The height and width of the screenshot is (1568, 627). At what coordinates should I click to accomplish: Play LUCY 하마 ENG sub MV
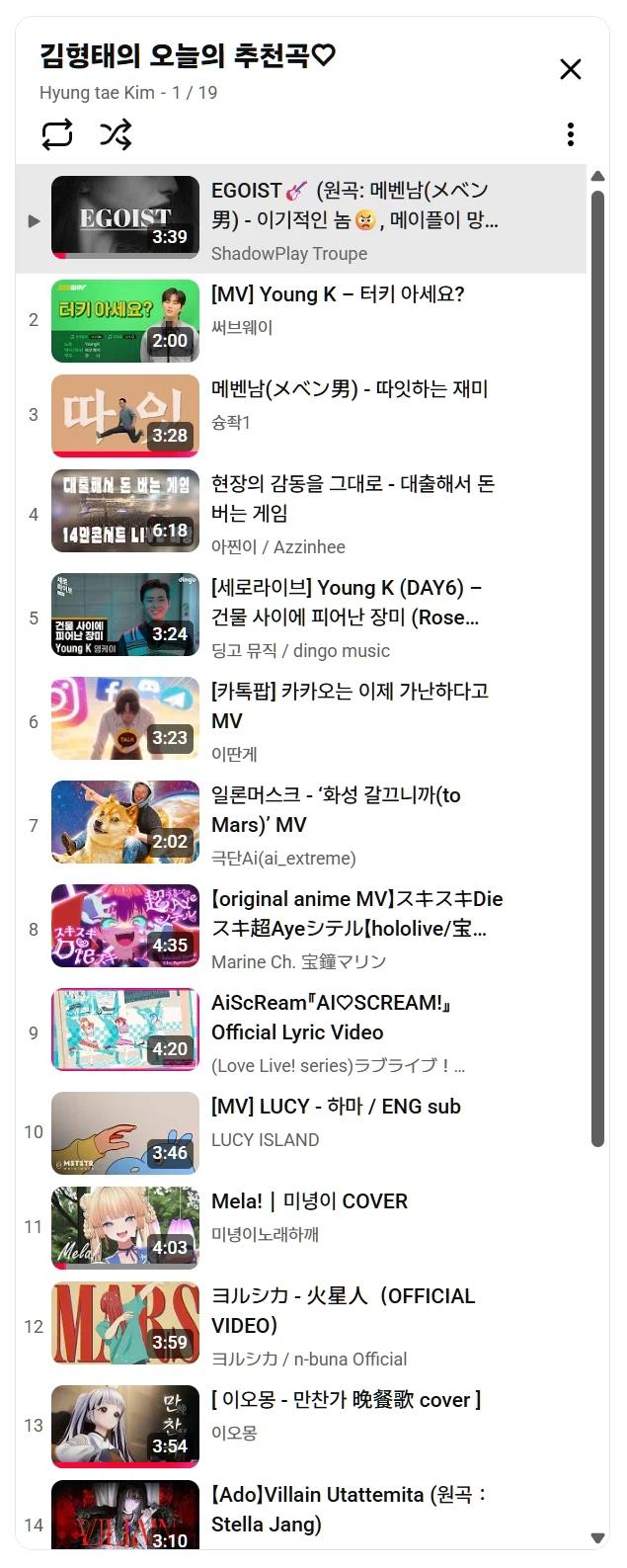pyautogui.click(x=336, y=1108)
